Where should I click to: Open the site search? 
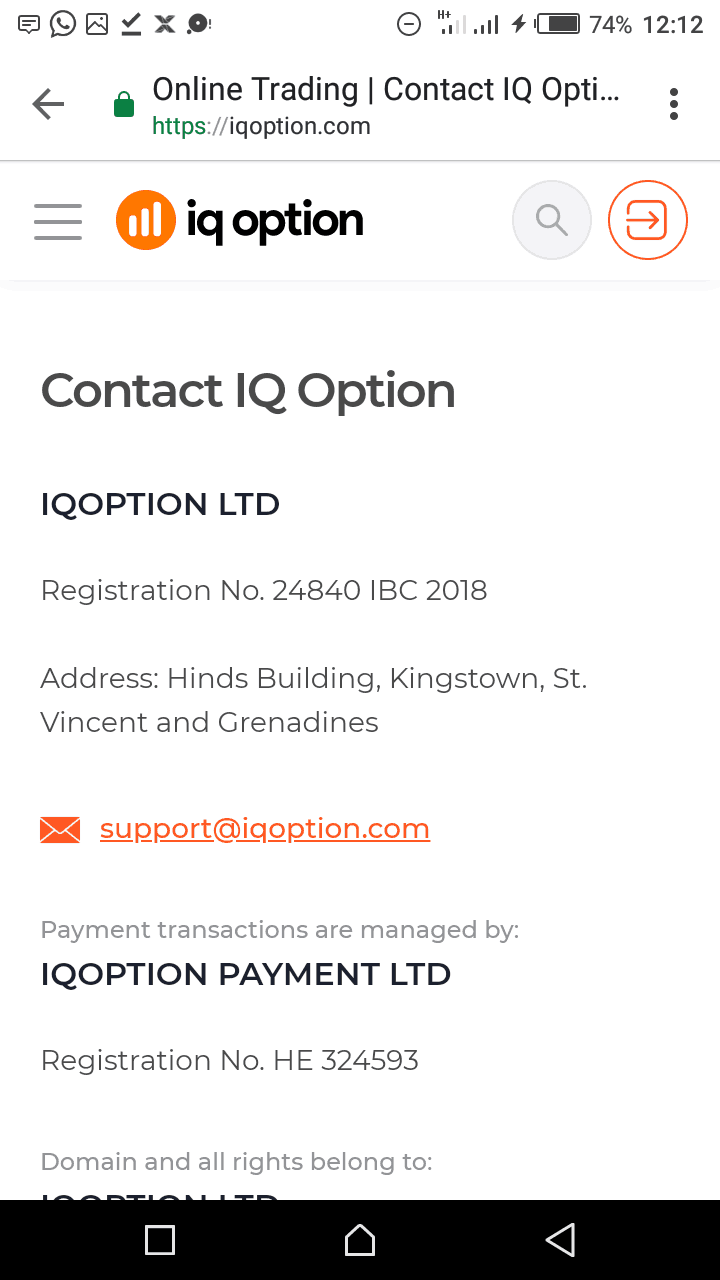(551, 220)
